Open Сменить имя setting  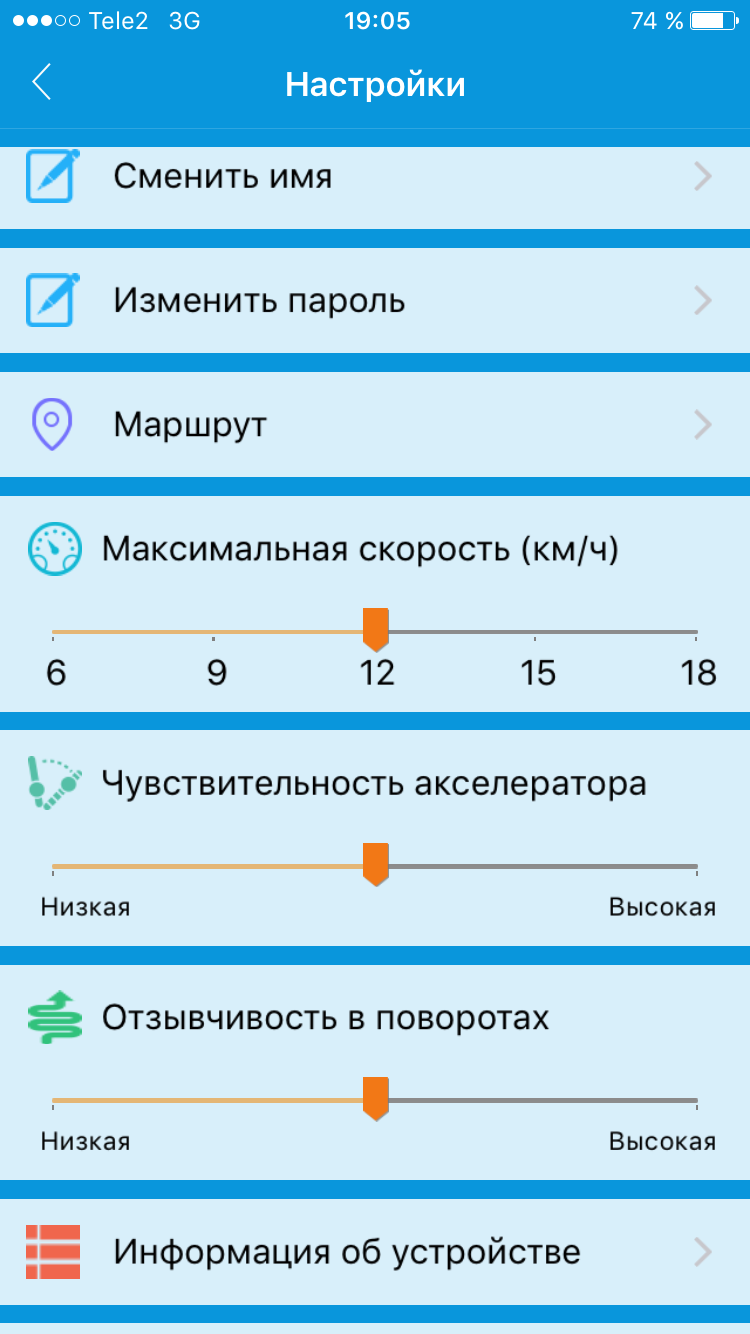point(375,178)
